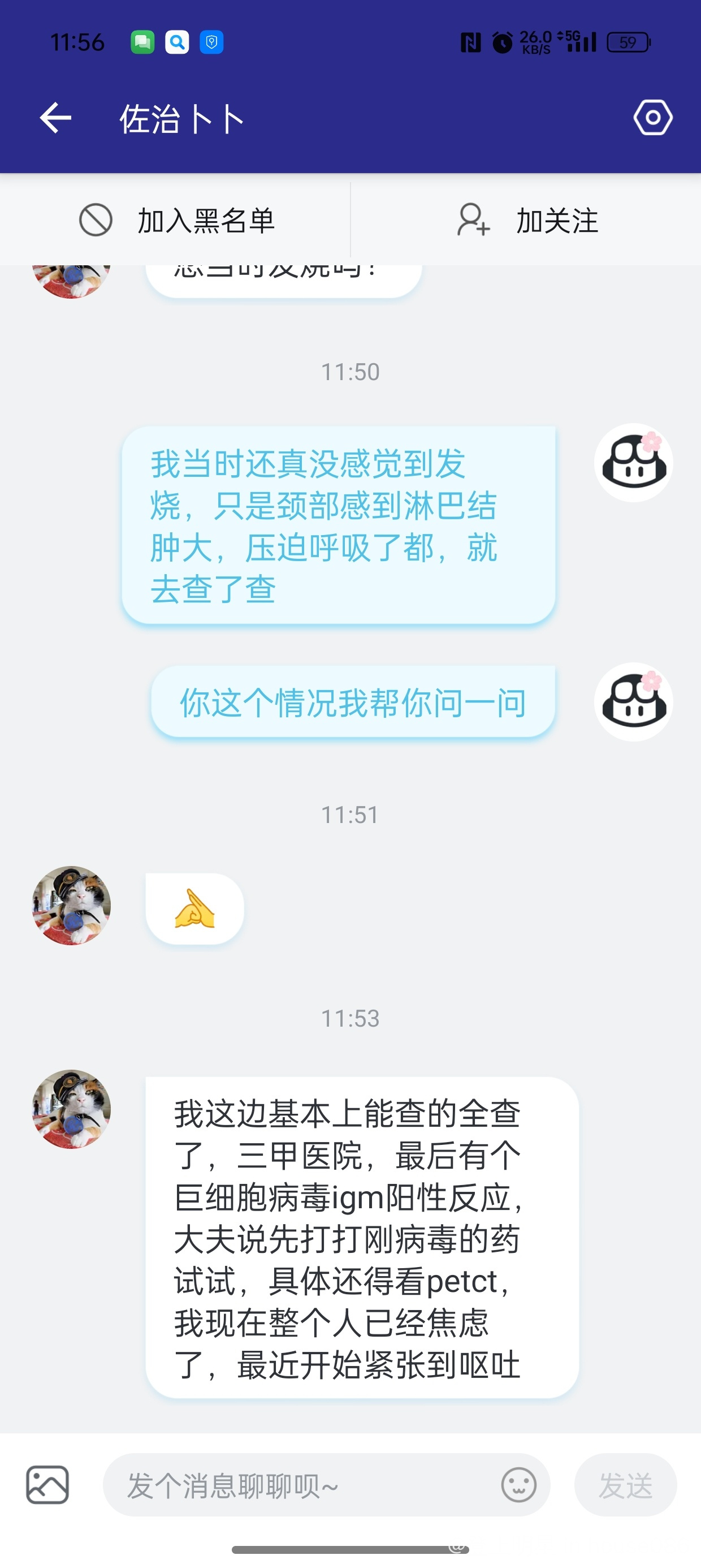The width and height of the screenshot is (701, 1568).
Task: Open the emoji smiley picker
Action: point(518,1485)
